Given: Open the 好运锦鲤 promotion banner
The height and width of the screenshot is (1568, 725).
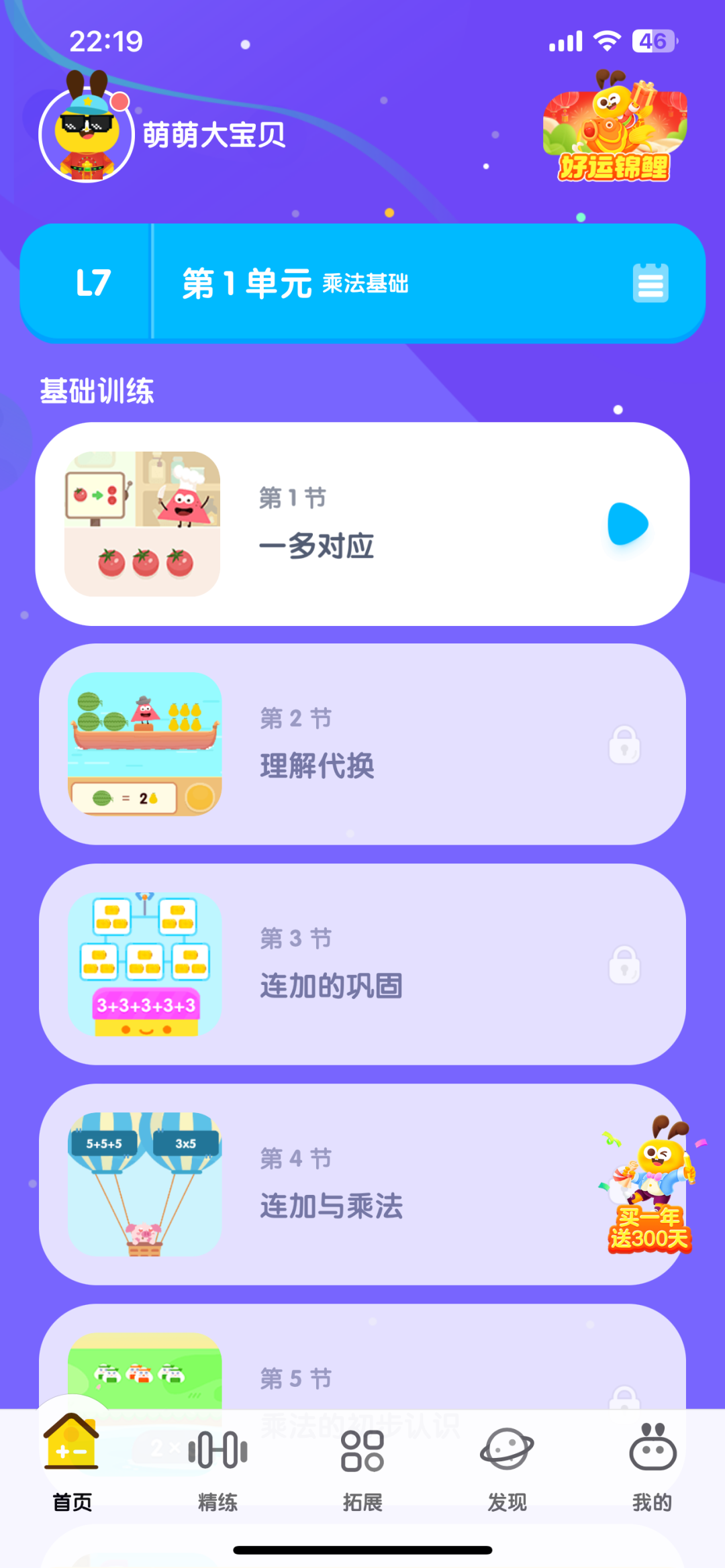Looking at the screenshot, I should [615, 127].
